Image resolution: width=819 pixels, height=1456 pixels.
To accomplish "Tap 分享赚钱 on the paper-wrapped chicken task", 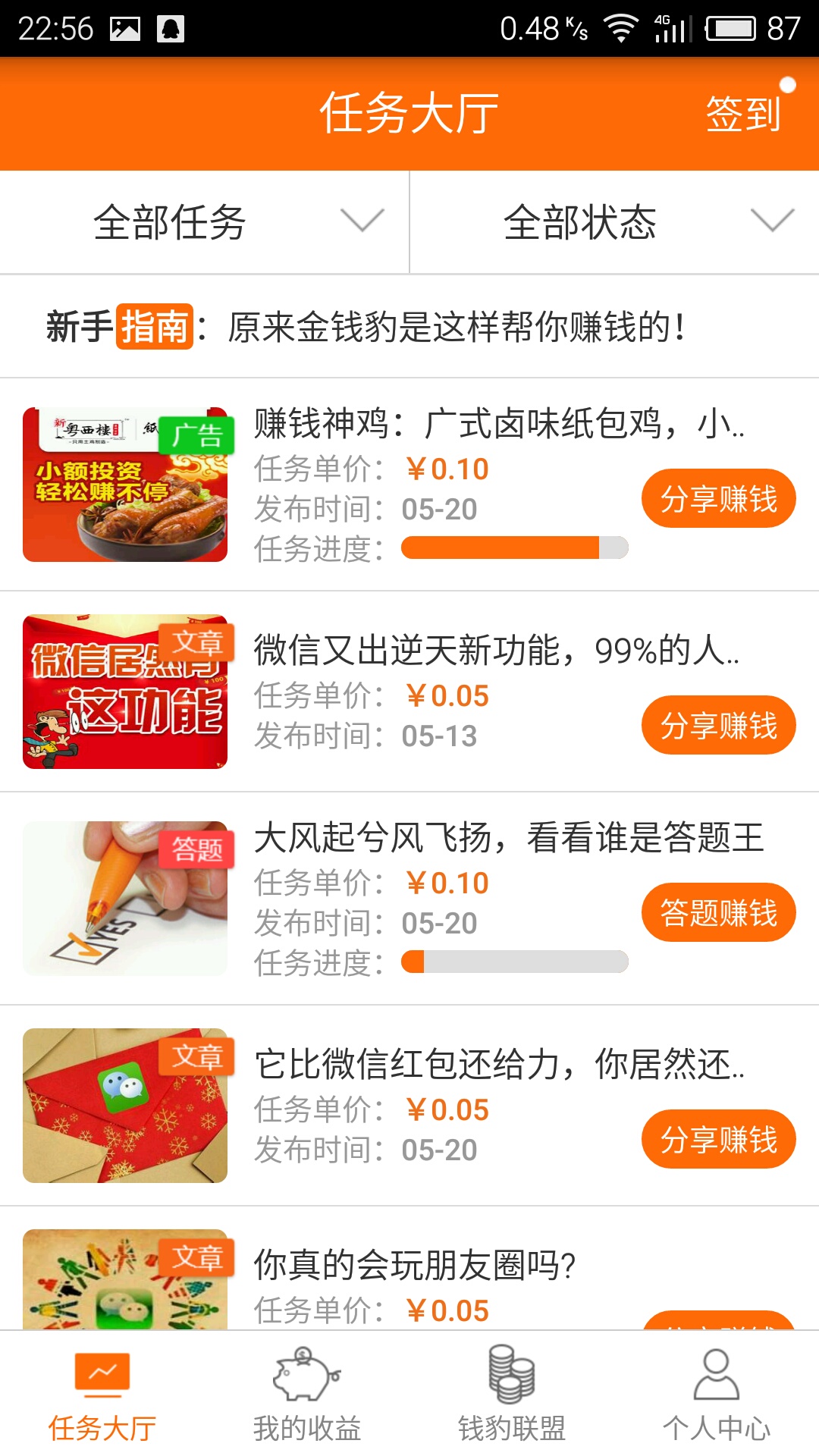I will coord(719,497).
